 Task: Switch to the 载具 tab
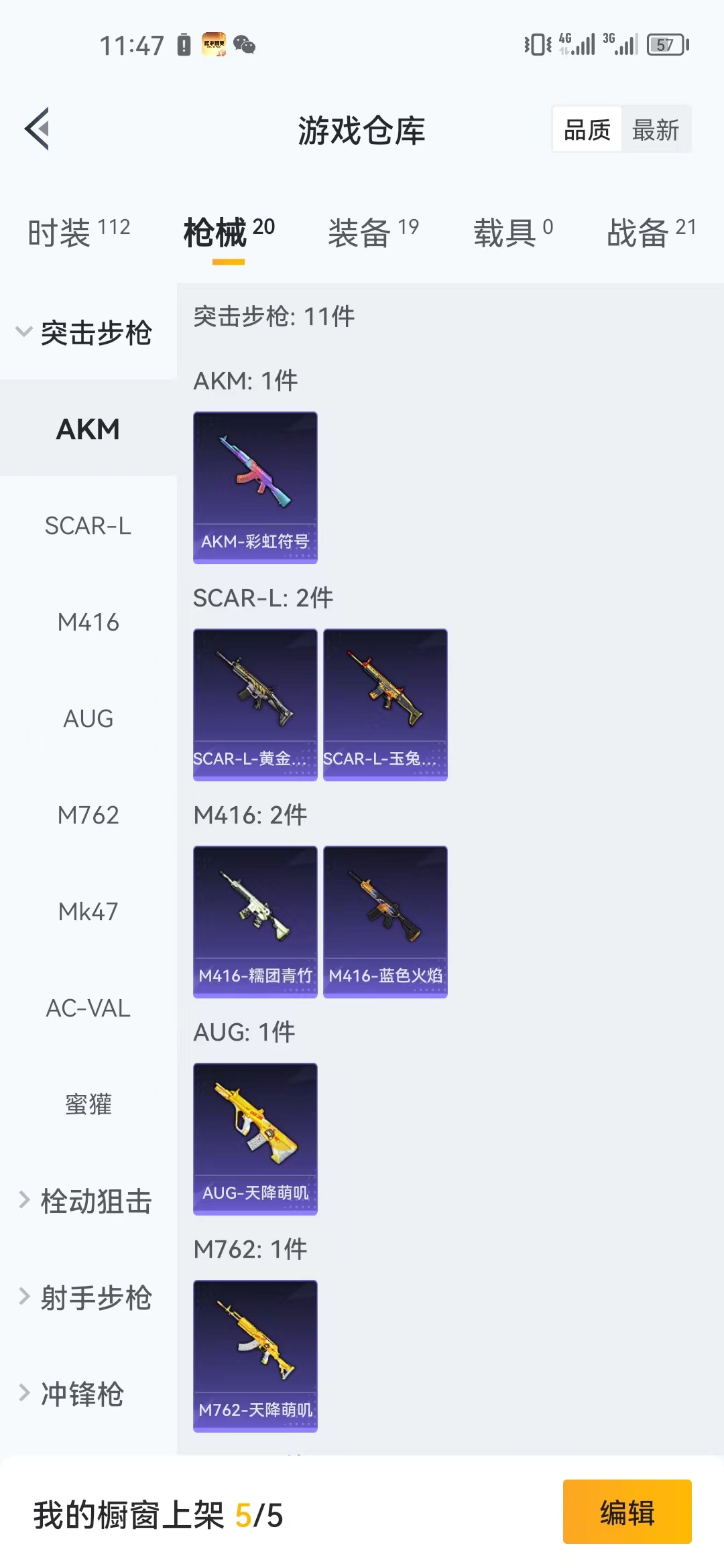(513, 233)
